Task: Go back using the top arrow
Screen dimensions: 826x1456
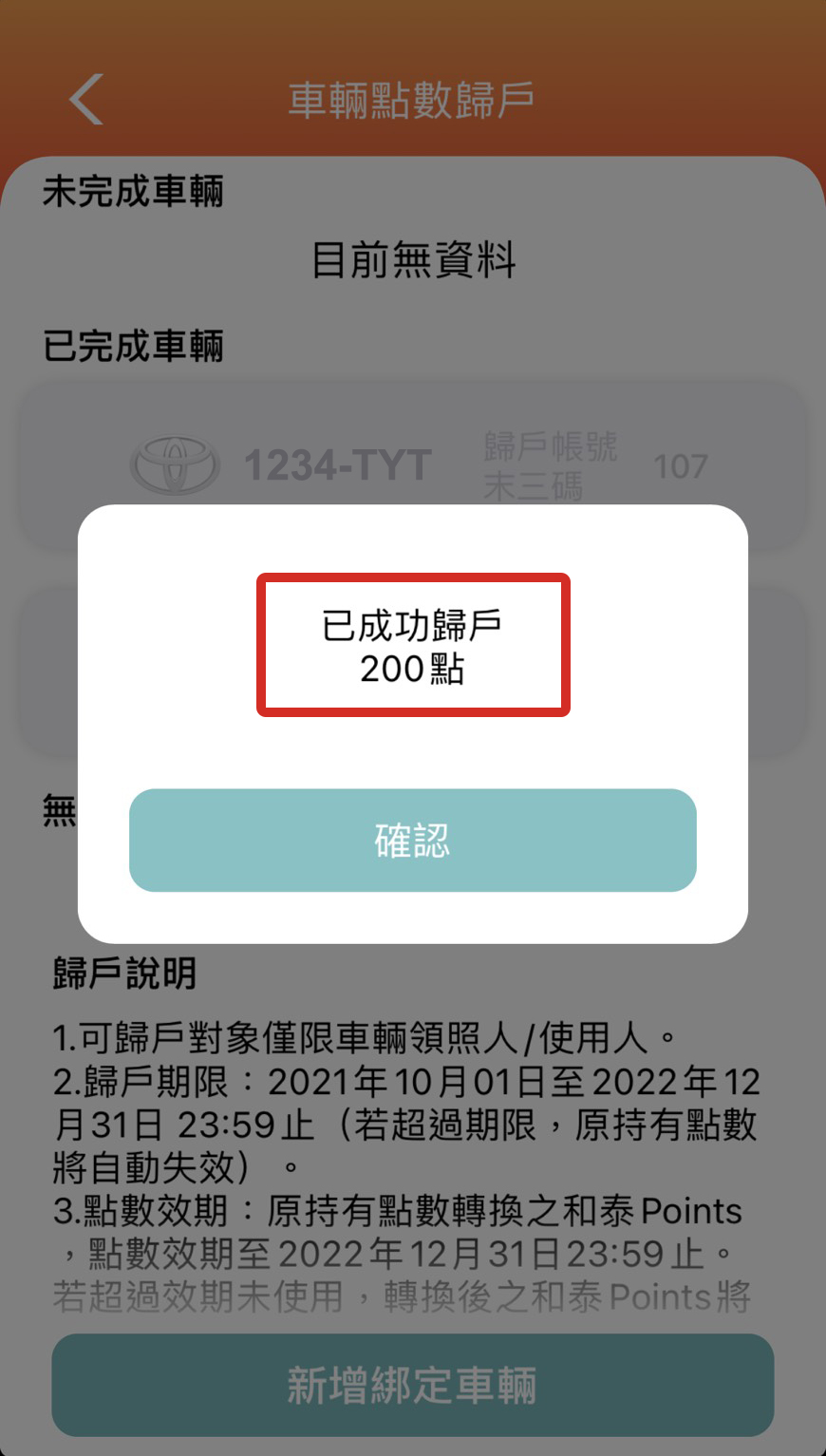Action: pos(86,99)
